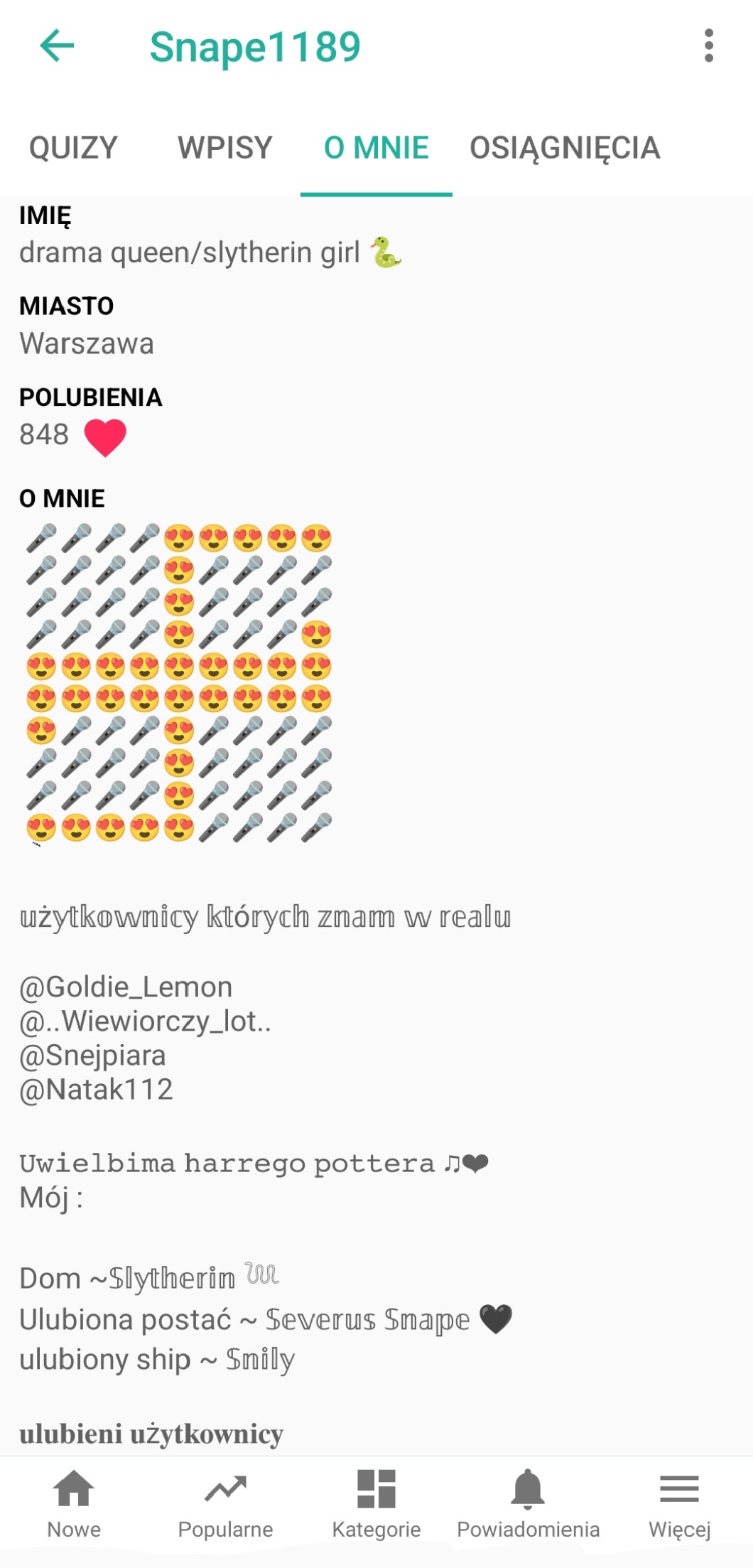The width and height of the screenshot is (753, 1568).
Task: Tap the Więcej menu item
Action: tap(679, 1503)
